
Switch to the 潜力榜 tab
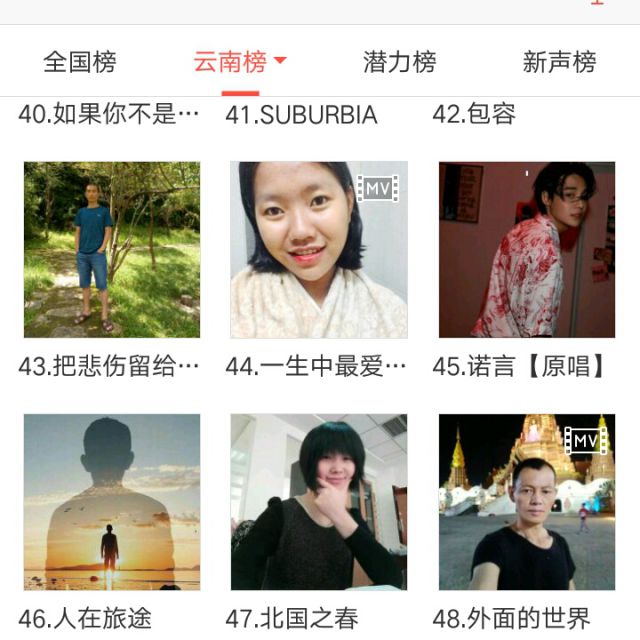[x=400, y=62]
